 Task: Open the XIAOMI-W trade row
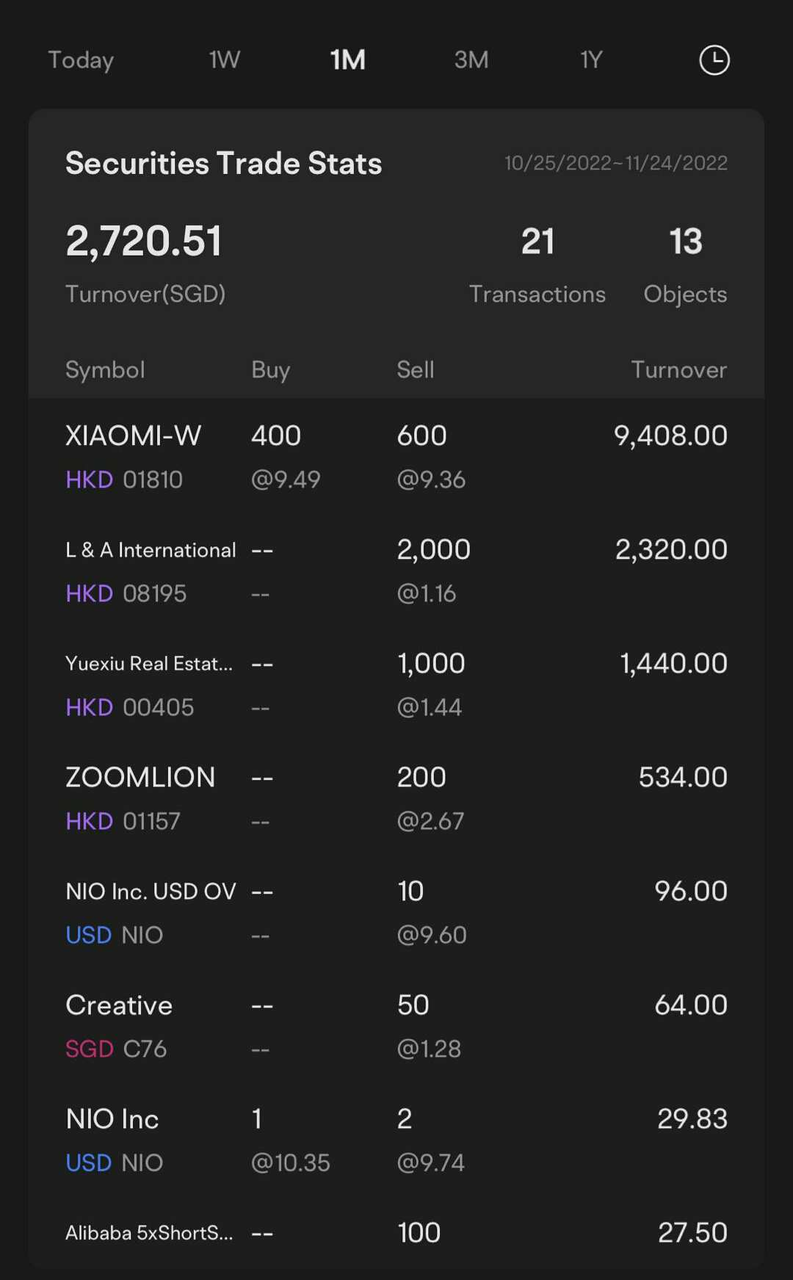[396, 457]
